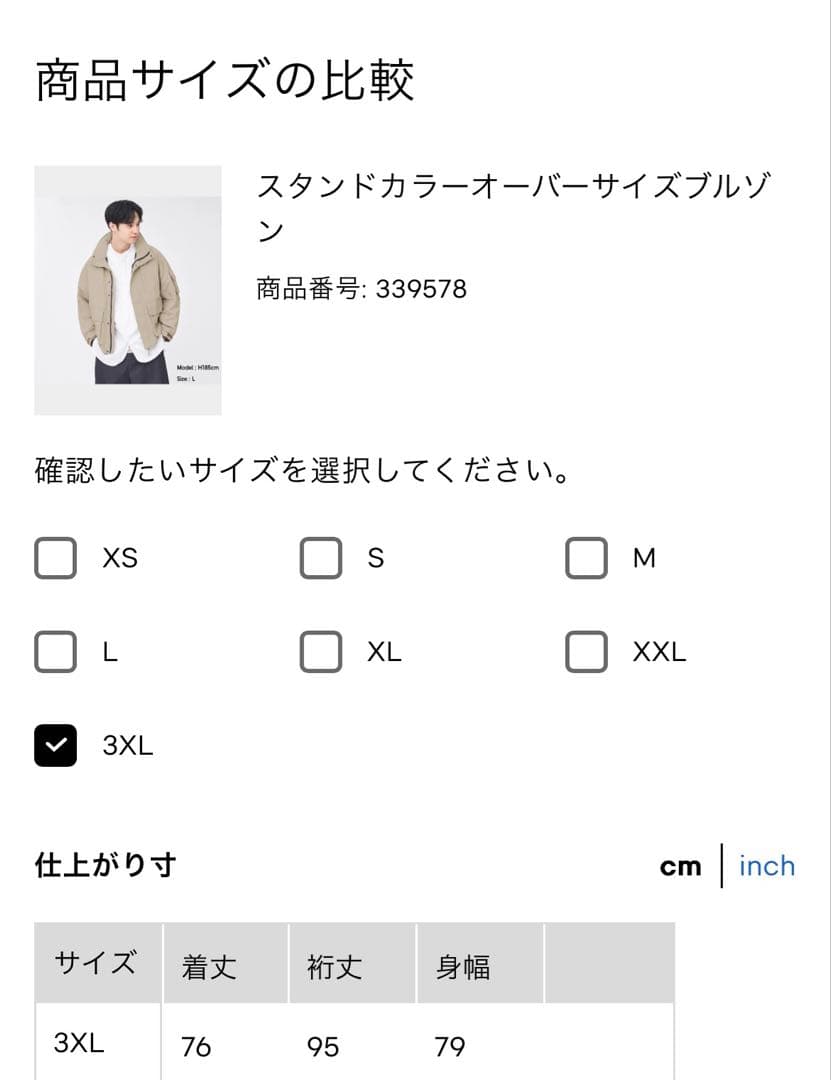Viewport: 831px width, 1080px height.
Task: Select cm as the unit
Action: click(680, 866)
